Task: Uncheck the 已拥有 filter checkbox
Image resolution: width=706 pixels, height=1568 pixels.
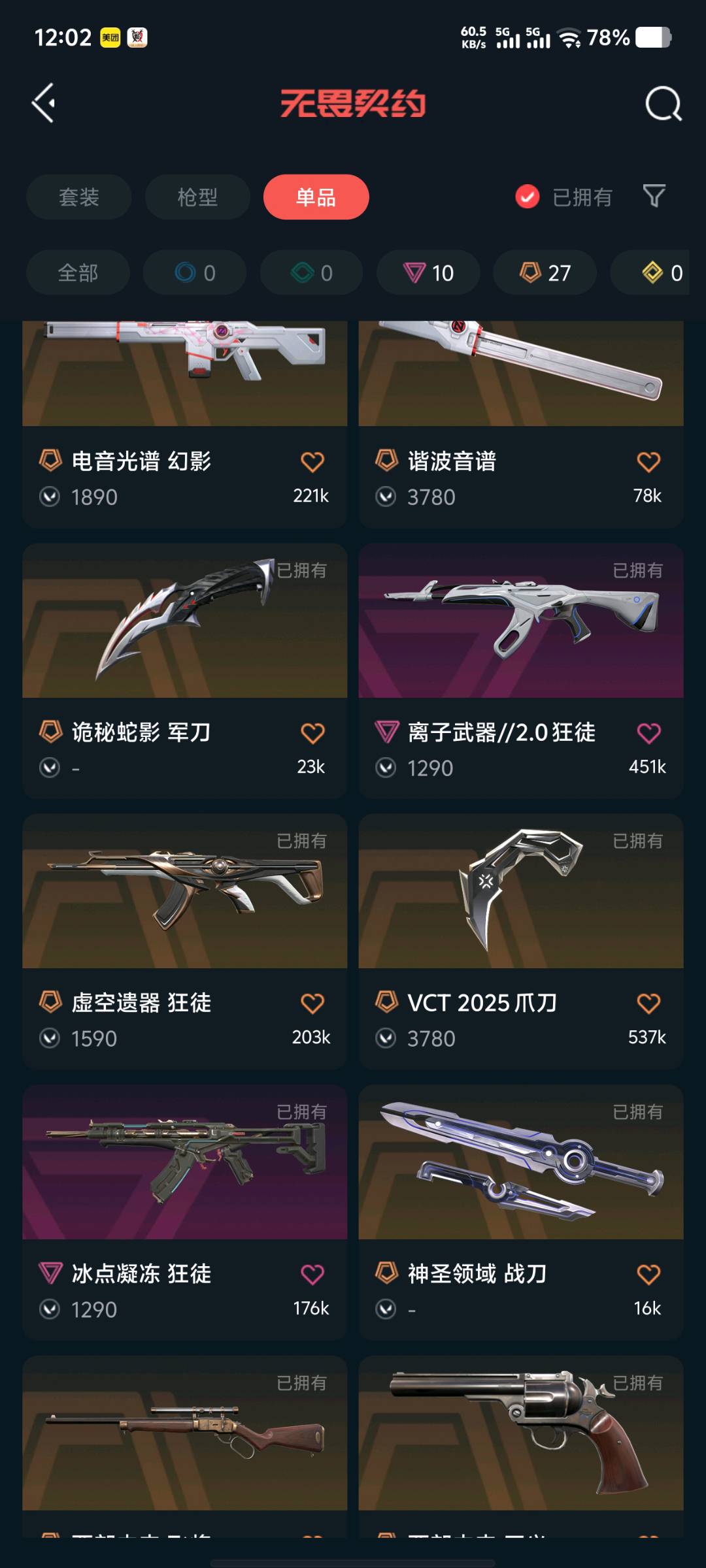Action: tap(528, 197)
